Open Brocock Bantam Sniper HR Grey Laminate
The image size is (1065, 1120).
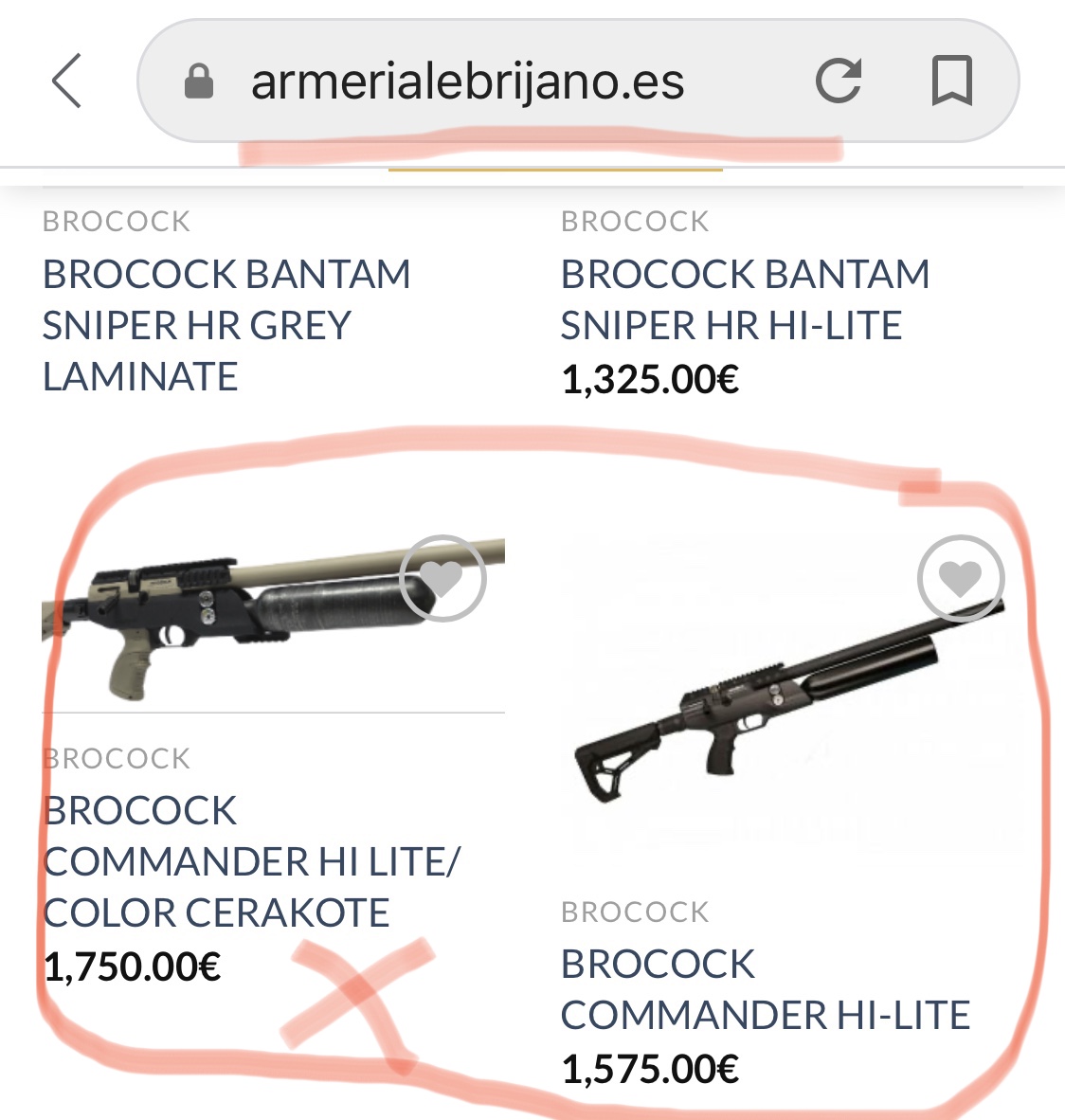click(x=226, y=325)
